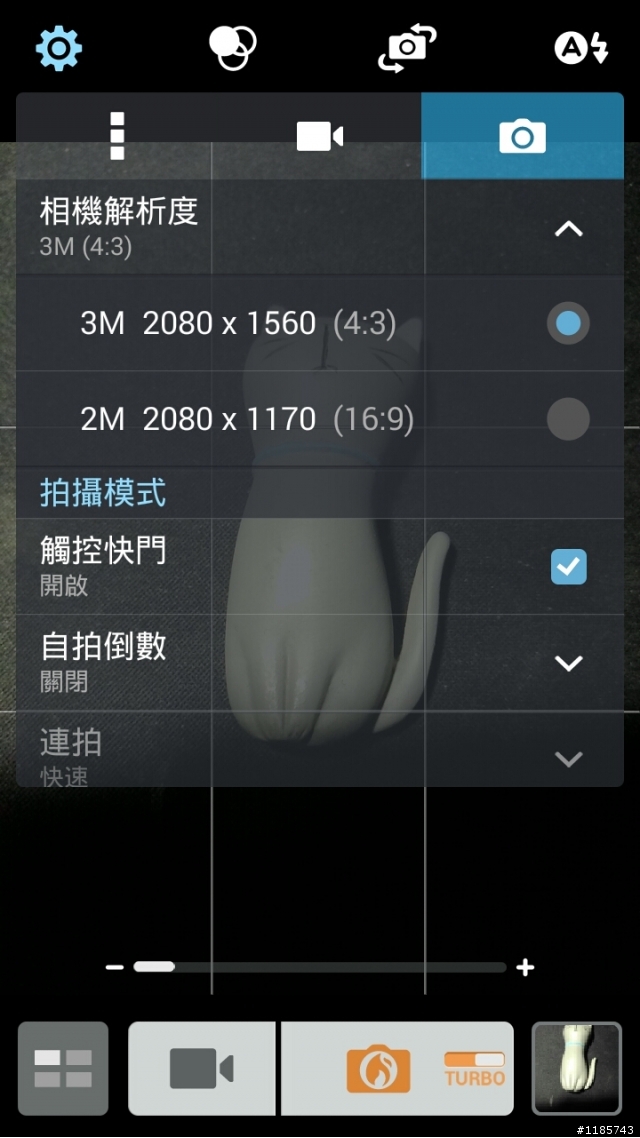Image resolution: width=640 pixels, height=1138 pixels.
Task: Select 3M 2080 x 1560 resolution
Action: pos(568,323)
